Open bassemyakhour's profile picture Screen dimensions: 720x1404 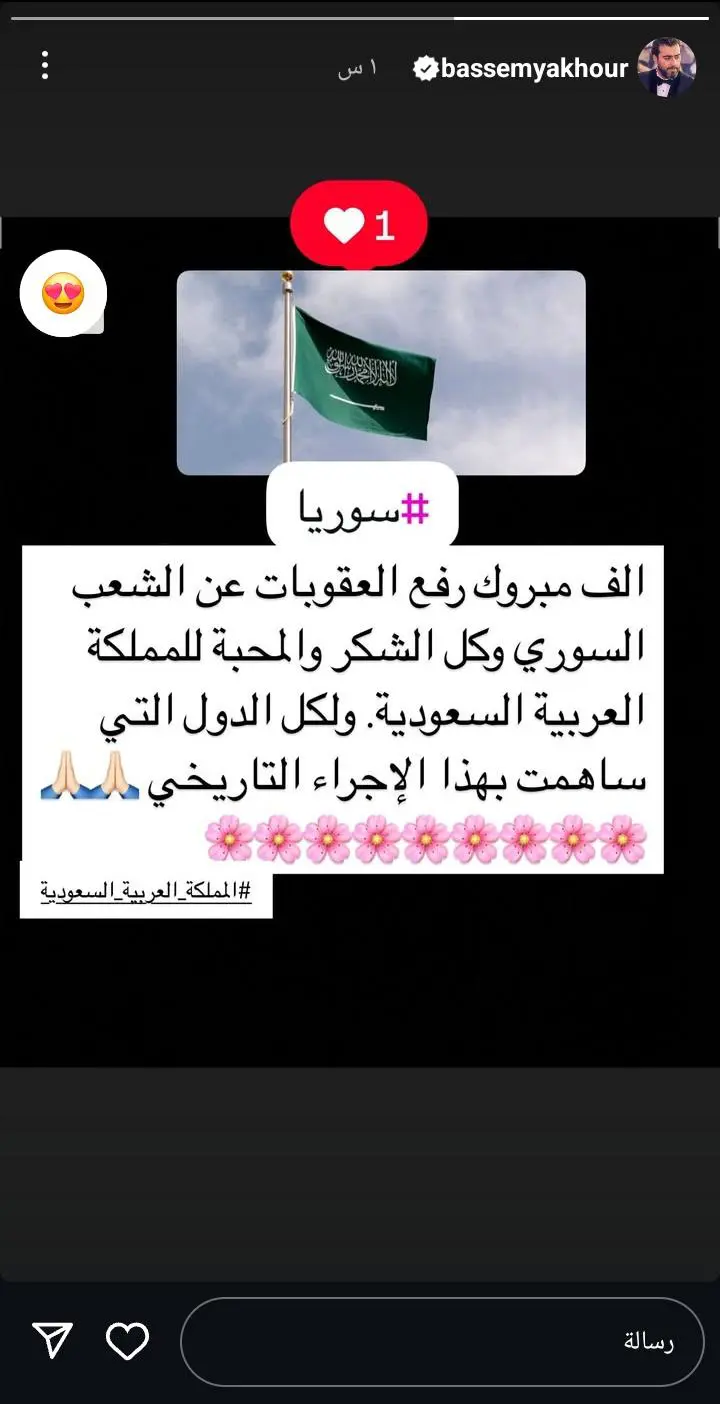(x=667, y=67)
